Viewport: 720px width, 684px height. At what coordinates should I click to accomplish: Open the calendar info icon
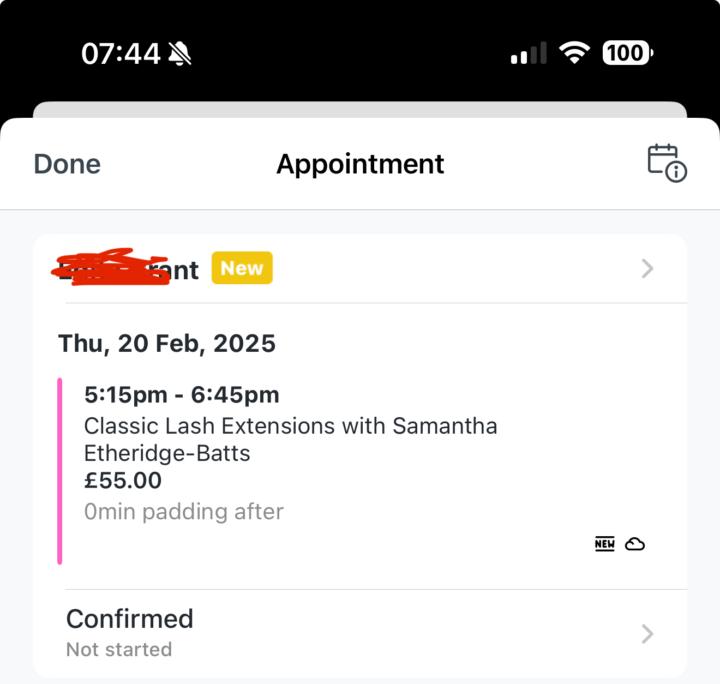[x=666, y=163]
